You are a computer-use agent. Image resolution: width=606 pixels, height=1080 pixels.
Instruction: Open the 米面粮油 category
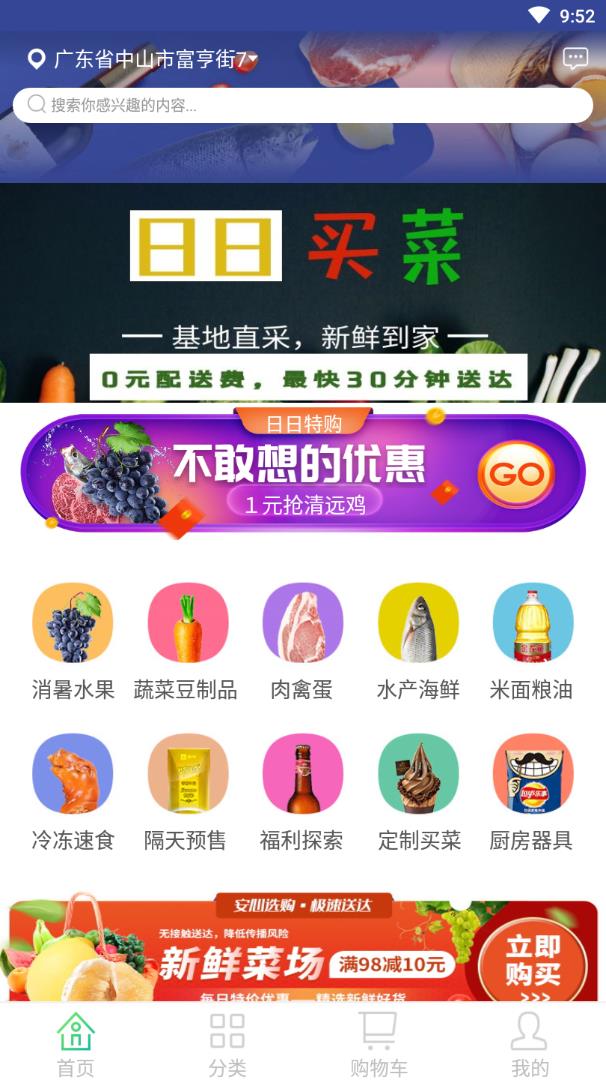(532, 642)
